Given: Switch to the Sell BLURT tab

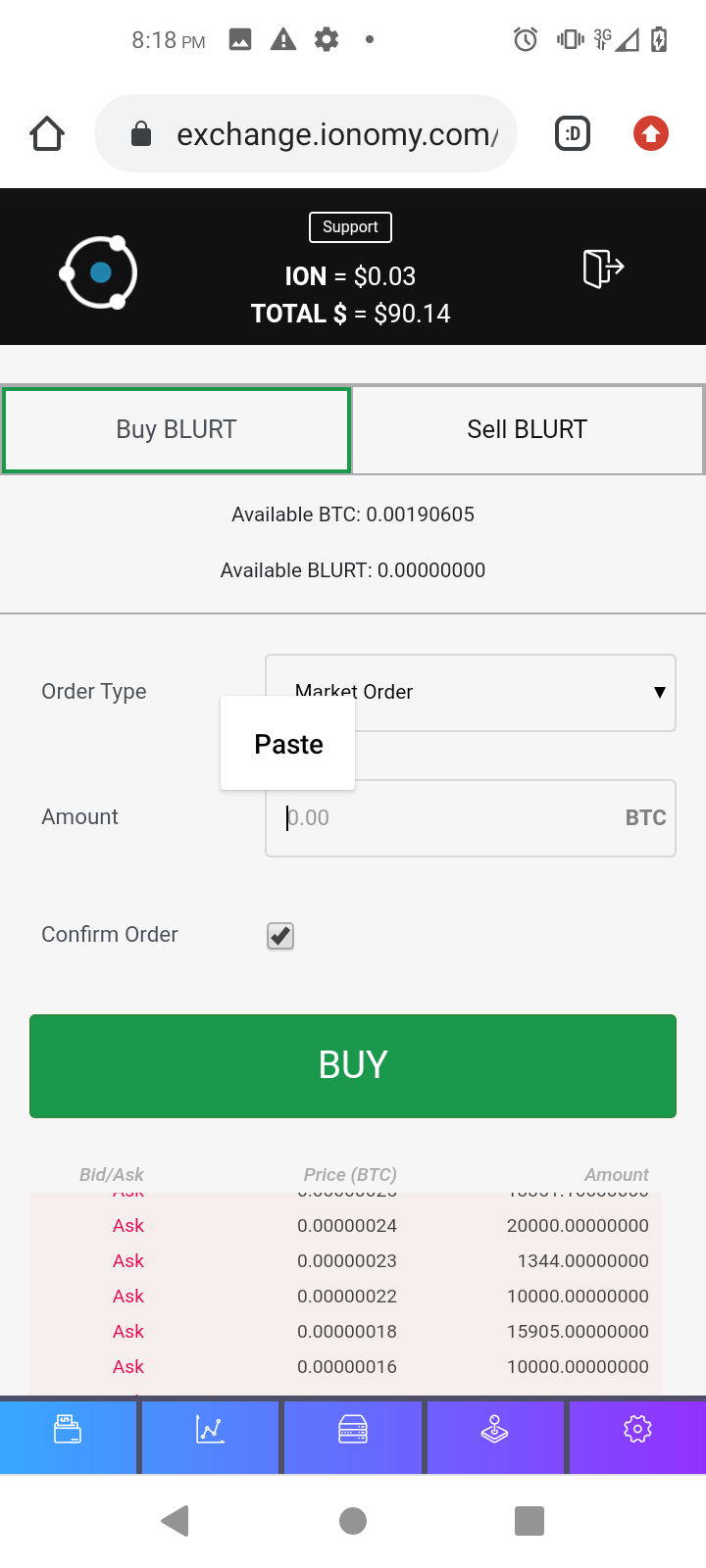Looking at the screenshot, I should point(528,430).
